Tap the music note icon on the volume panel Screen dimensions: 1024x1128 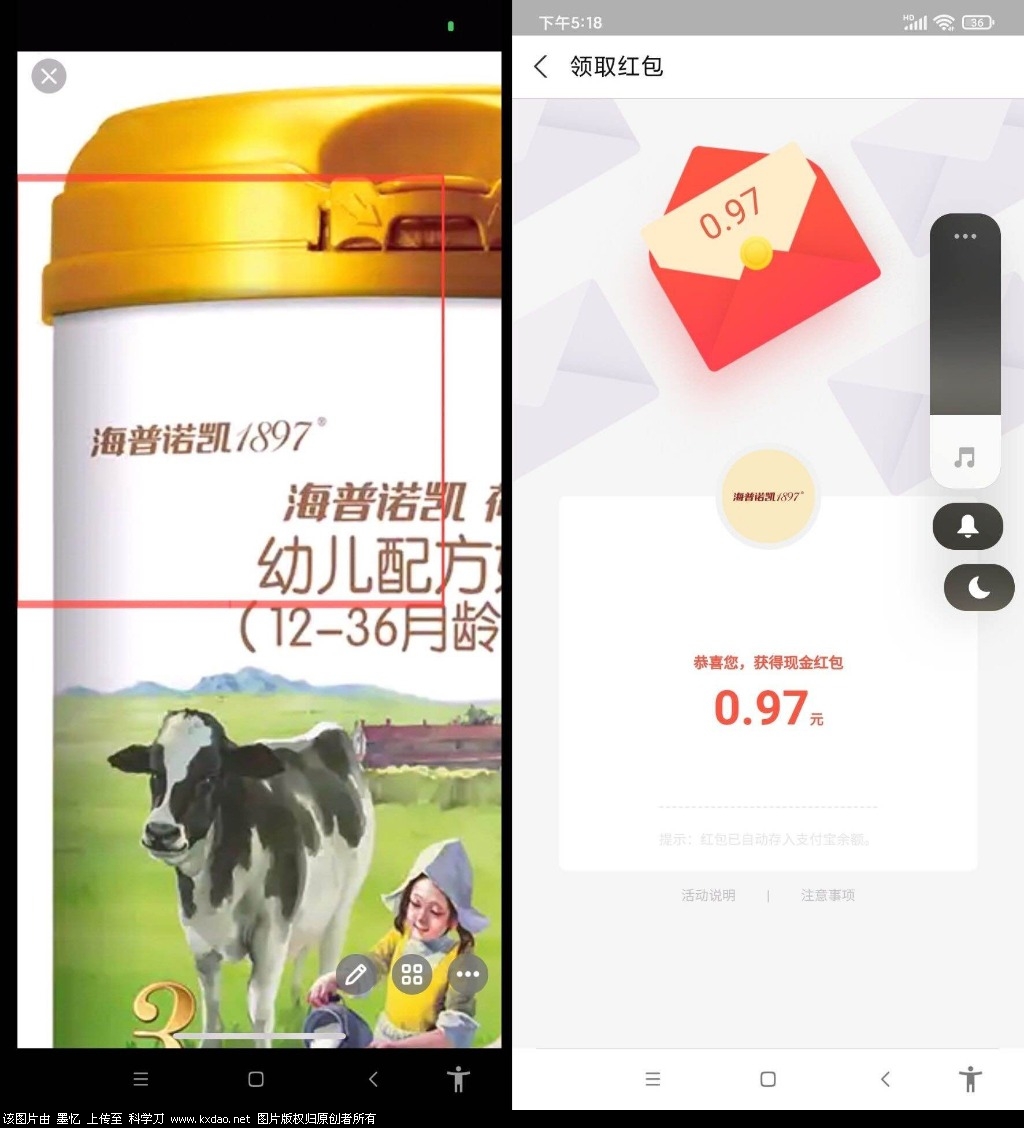[965, 458]
